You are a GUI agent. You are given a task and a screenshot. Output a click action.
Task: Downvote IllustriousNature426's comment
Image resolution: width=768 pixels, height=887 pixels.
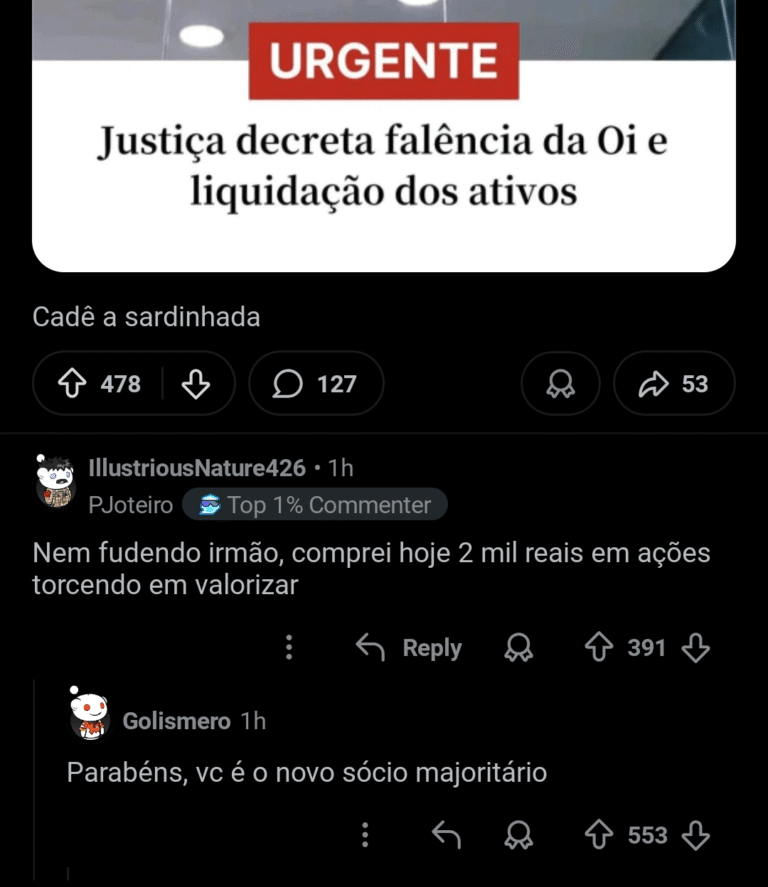pos(695,648)
